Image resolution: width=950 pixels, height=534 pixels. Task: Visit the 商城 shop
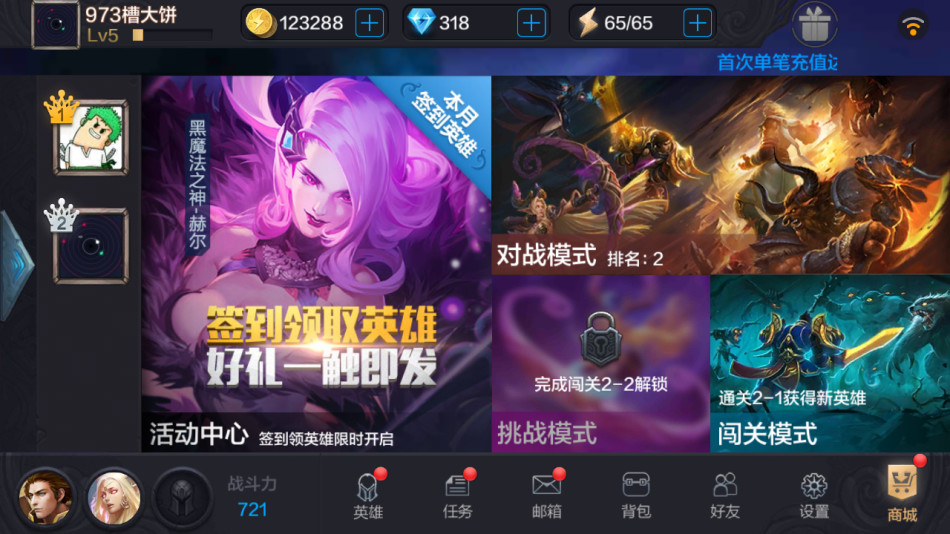coord(902,492)
